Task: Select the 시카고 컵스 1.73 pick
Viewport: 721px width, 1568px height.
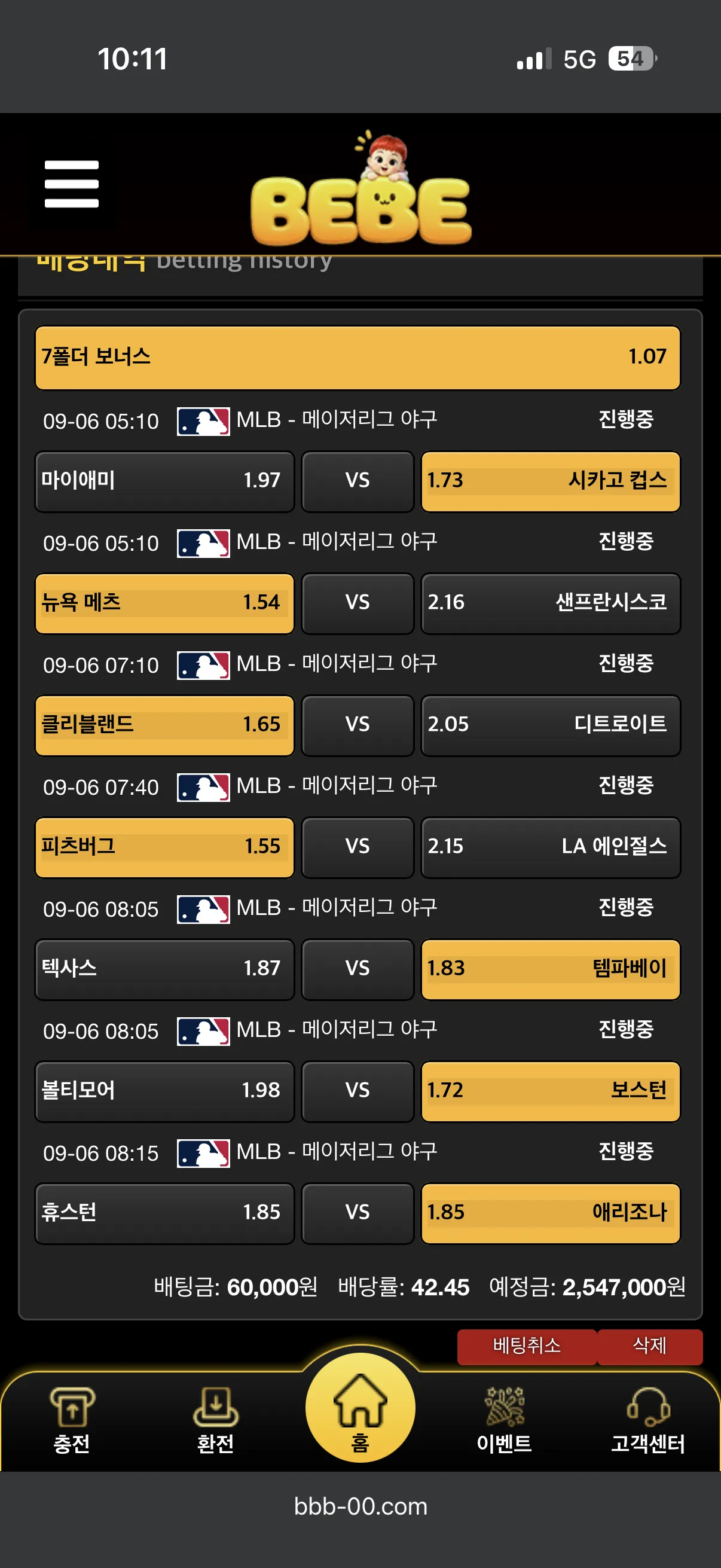Action: pyautogui.click(x=551, y=481)
